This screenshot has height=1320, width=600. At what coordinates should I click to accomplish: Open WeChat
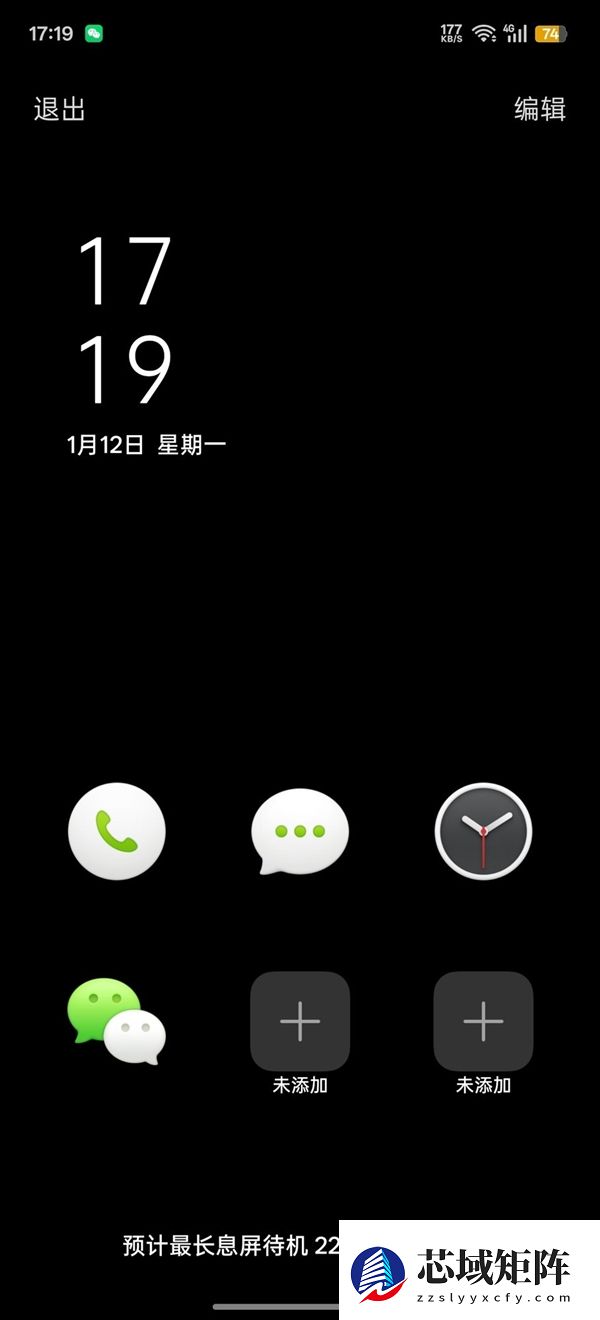click(117, 1021)
